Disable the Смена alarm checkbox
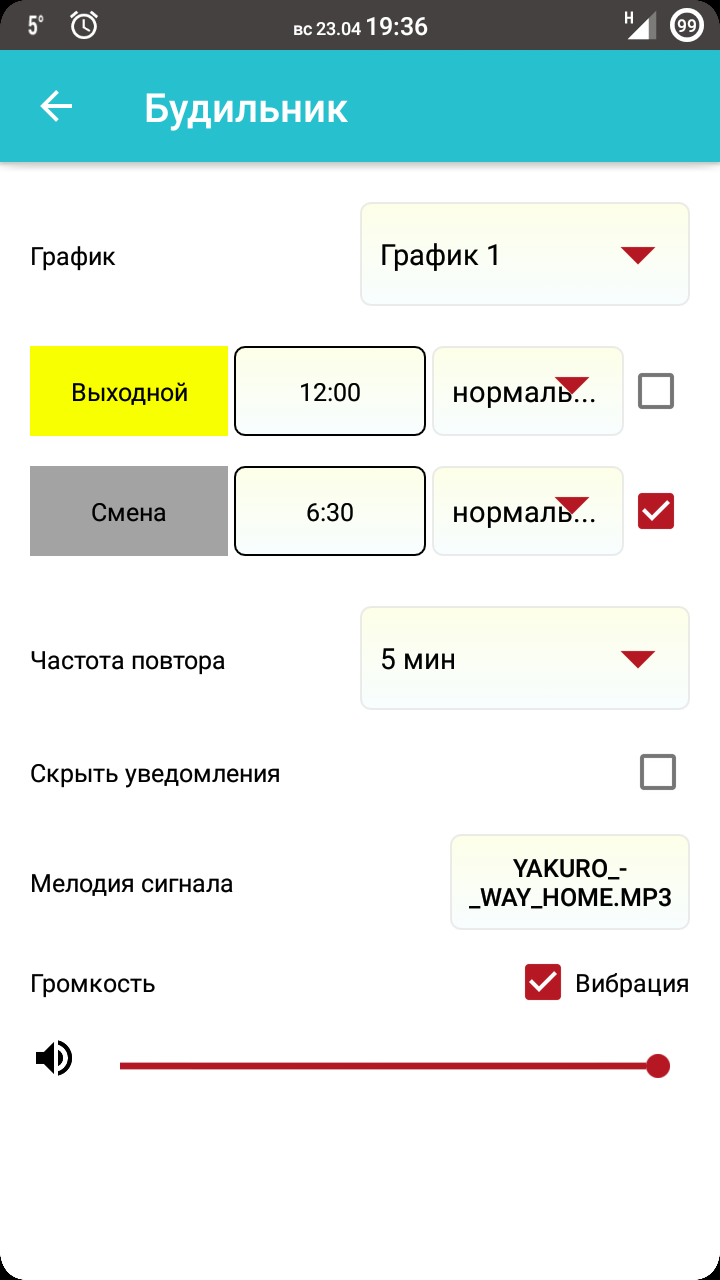Image resolution: width=720 pixels, height=1280 pixels. [656, 511]
